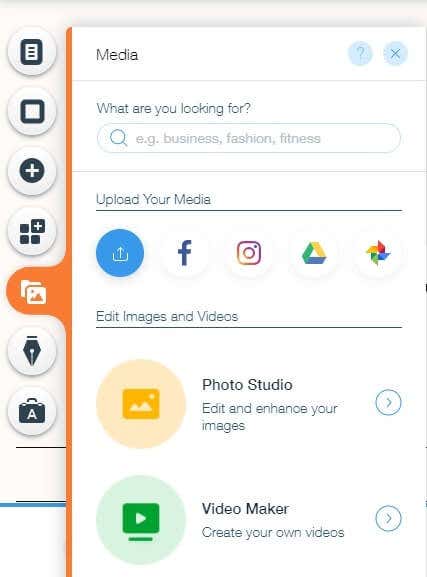Import media from Instagram
Image resolution: width=427 pixels, height=577 pixels.
(x=249, y=253)
